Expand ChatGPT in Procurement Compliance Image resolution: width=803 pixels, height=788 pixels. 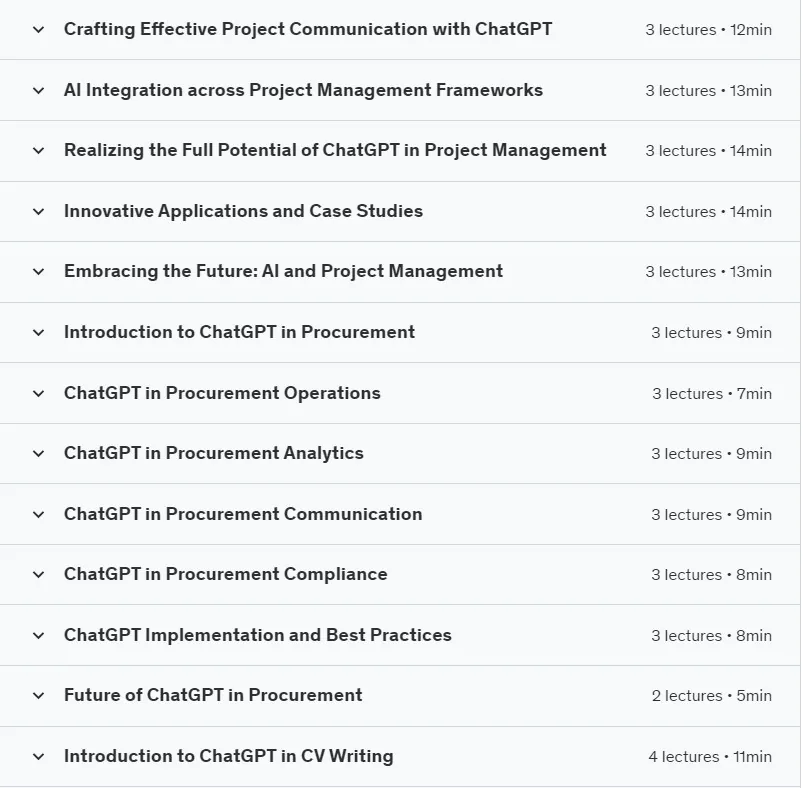(400, 575)
